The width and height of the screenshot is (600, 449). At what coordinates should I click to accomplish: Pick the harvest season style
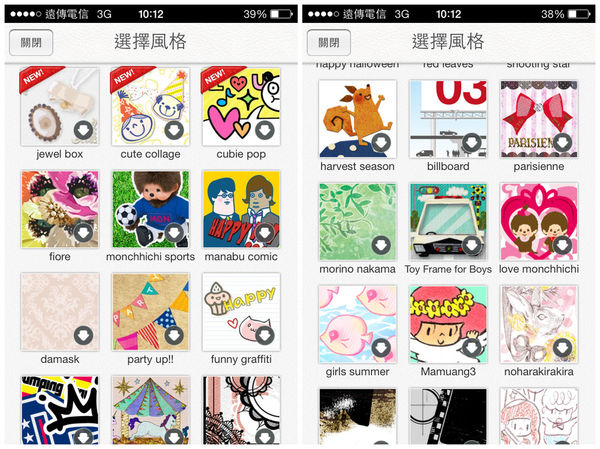357,118
